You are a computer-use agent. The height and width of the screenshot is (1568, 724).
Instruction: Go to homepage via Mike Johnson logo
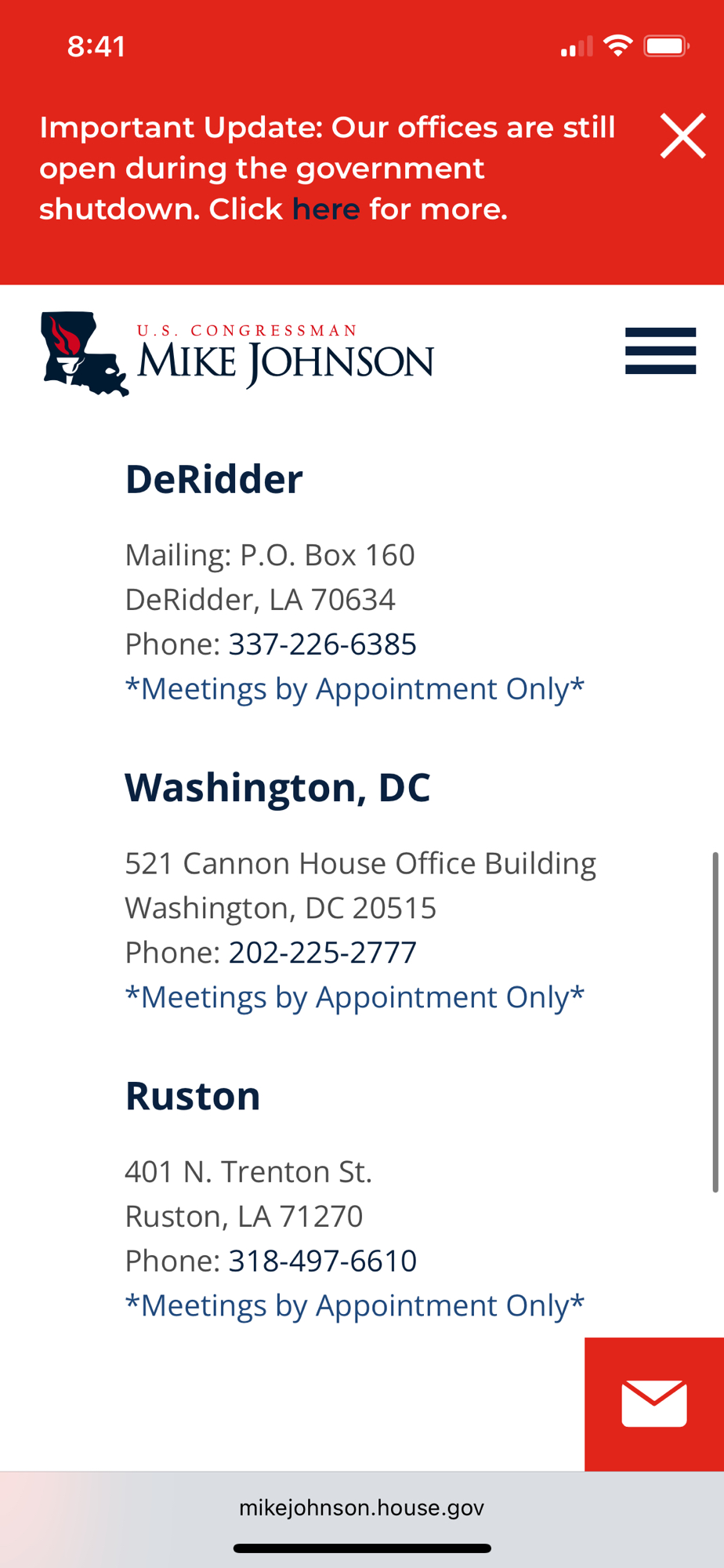pyautogui.click(x=237, y=354)
